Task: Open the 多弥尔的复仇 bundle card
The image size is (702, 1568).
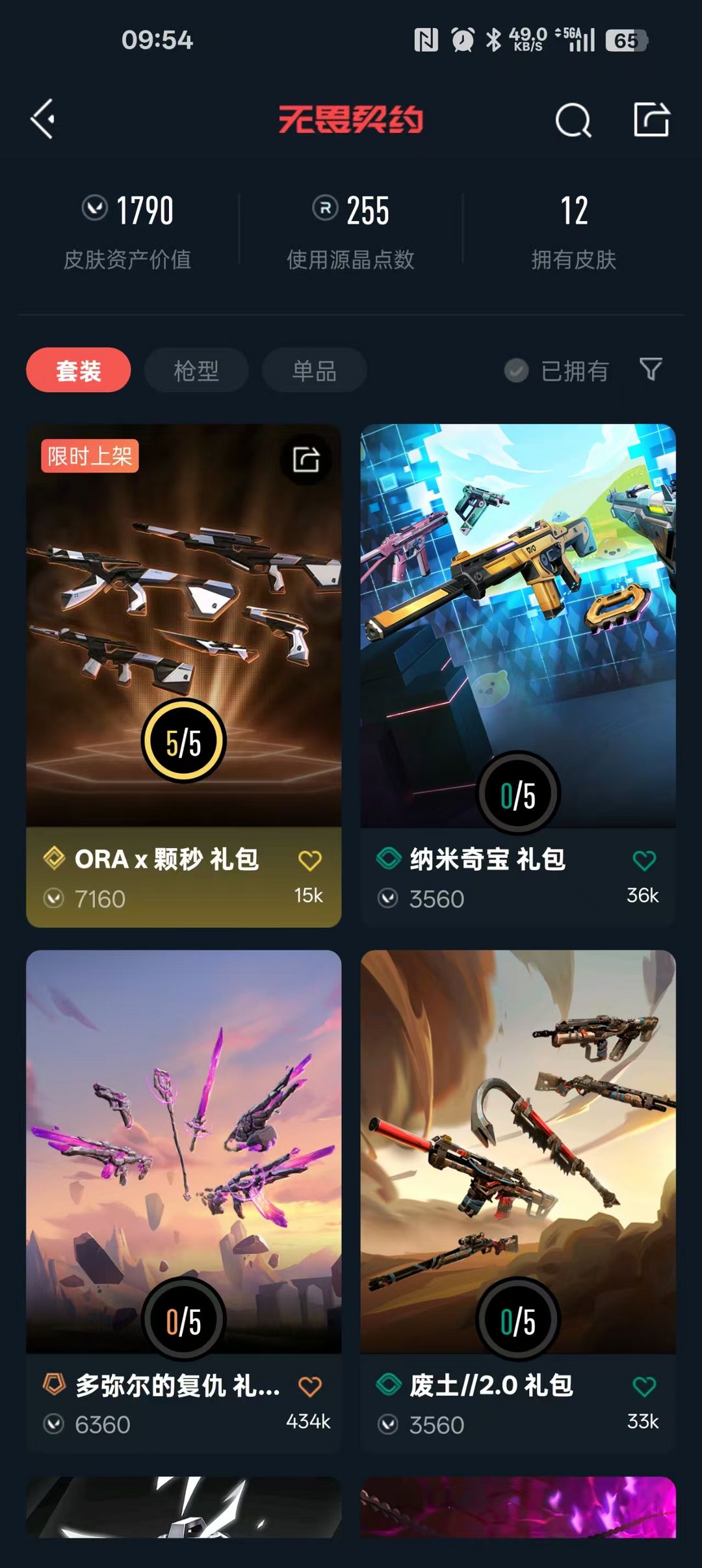Action: pos(183,1151)
